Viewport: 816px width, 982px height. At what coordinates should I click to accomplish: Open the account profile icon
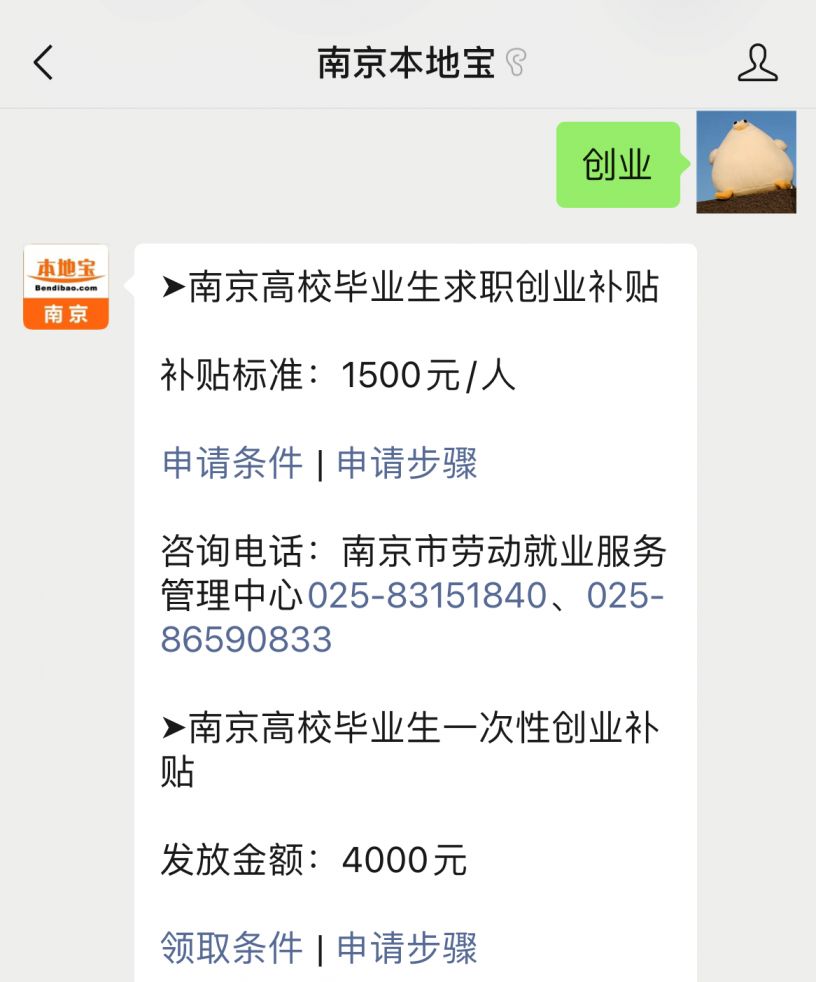757,63
